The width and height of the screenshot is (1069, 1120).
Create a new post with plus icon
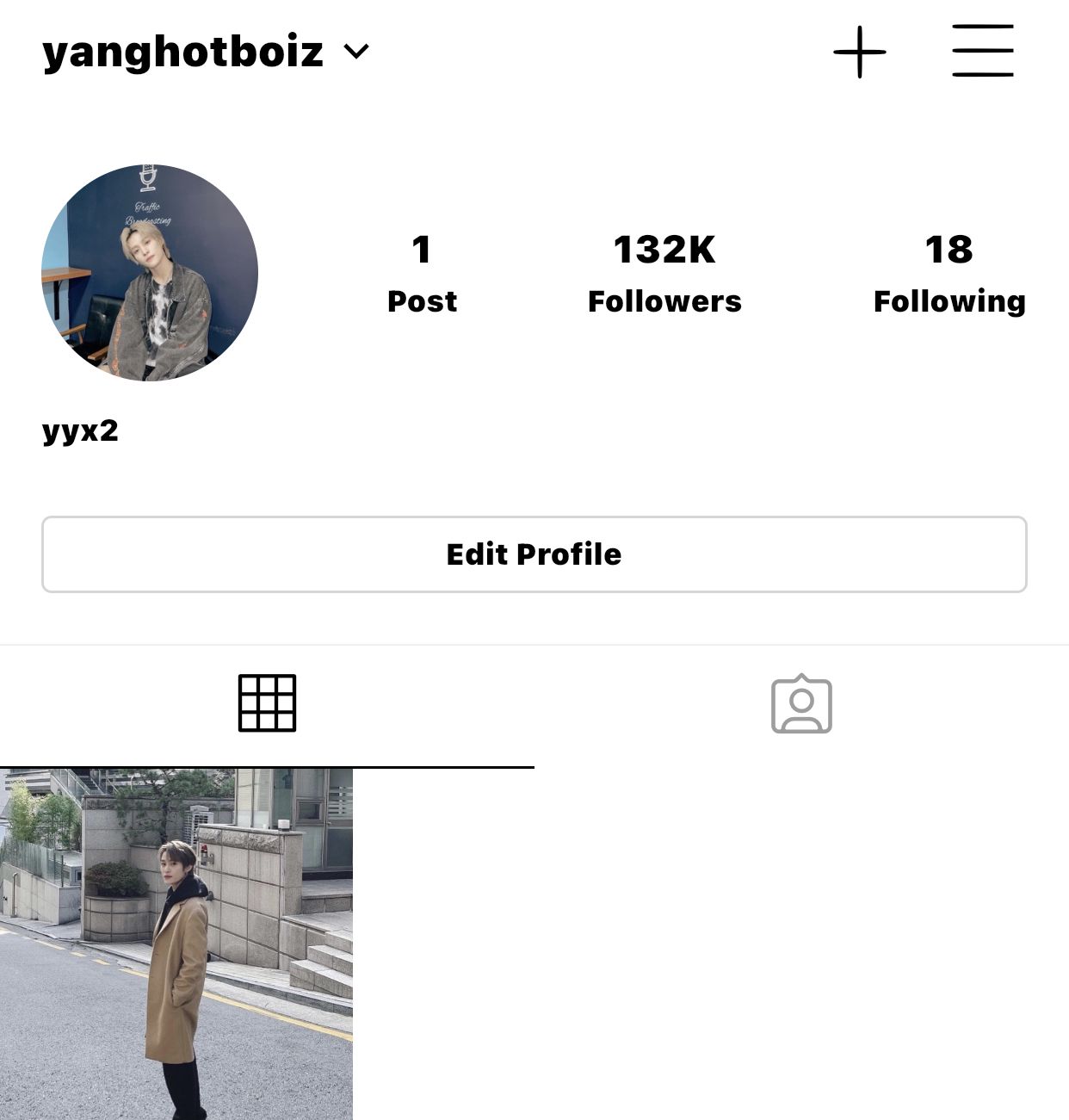pos(859,52)
